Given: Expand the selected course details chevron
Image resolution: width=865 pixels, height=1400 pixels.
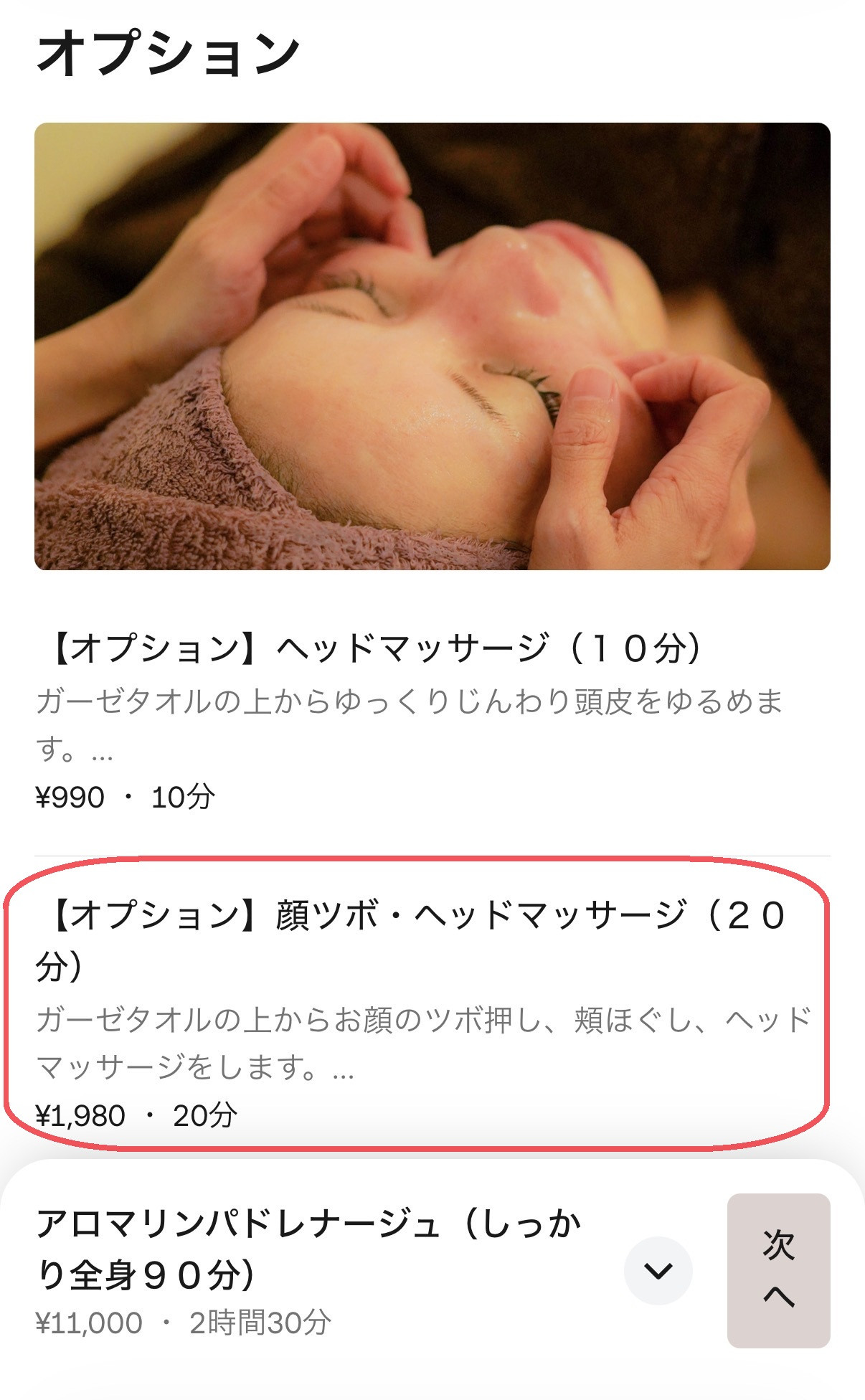Looking at the screenshot, I should [658, 1271].
